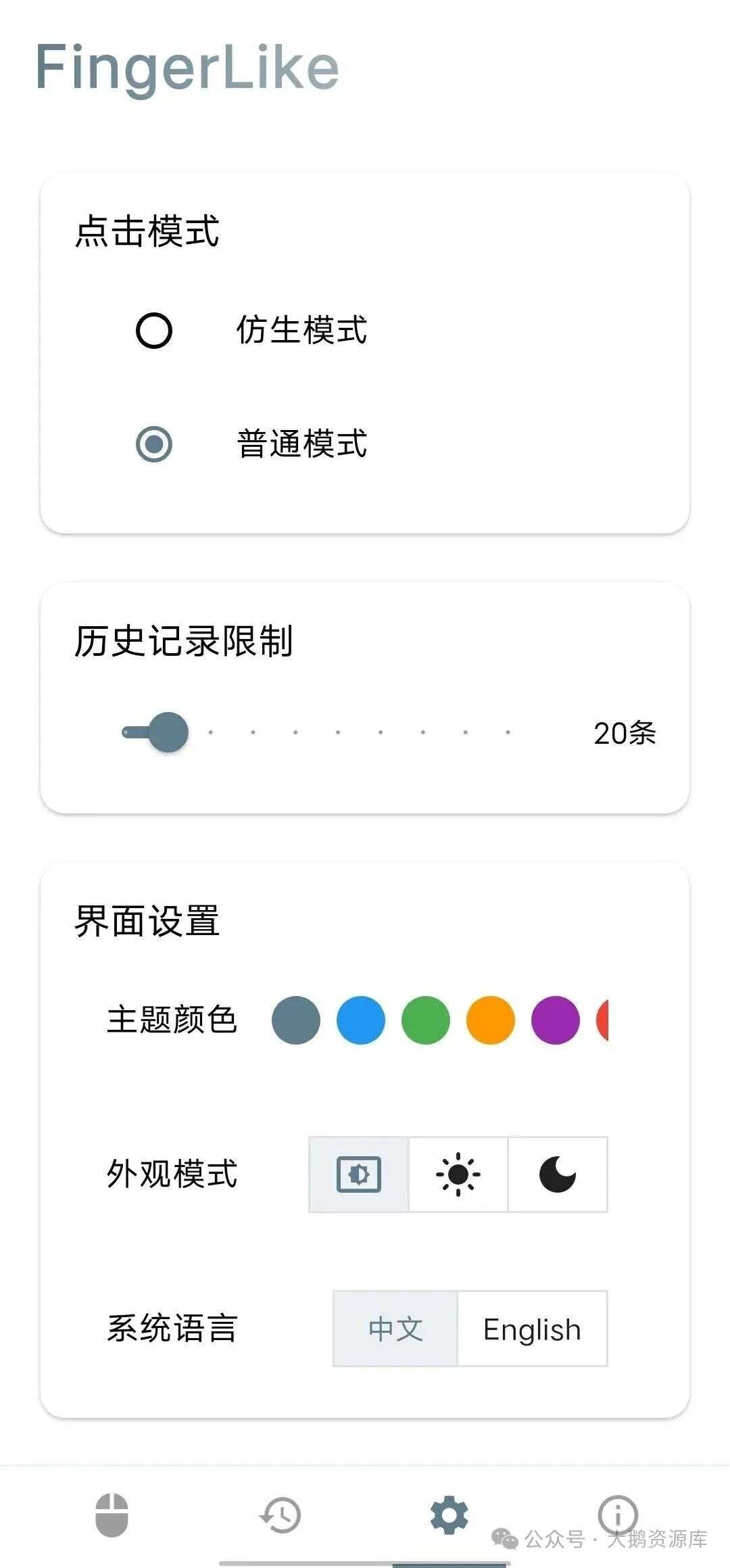The height and width of the screenshot is (1568, 730).
Task: Open the mouse click tab
Action: [112, 1515]
